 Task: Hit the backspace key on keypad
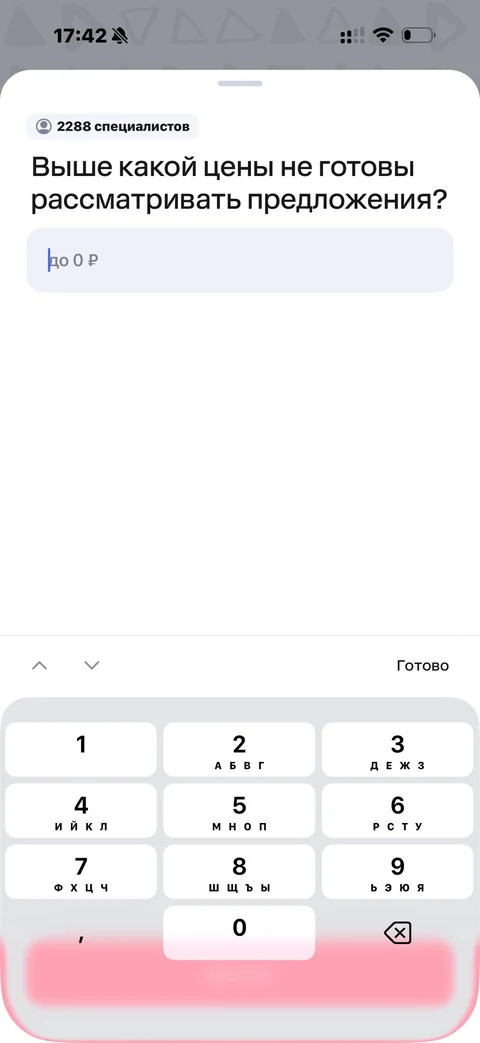tap(398, 933)
